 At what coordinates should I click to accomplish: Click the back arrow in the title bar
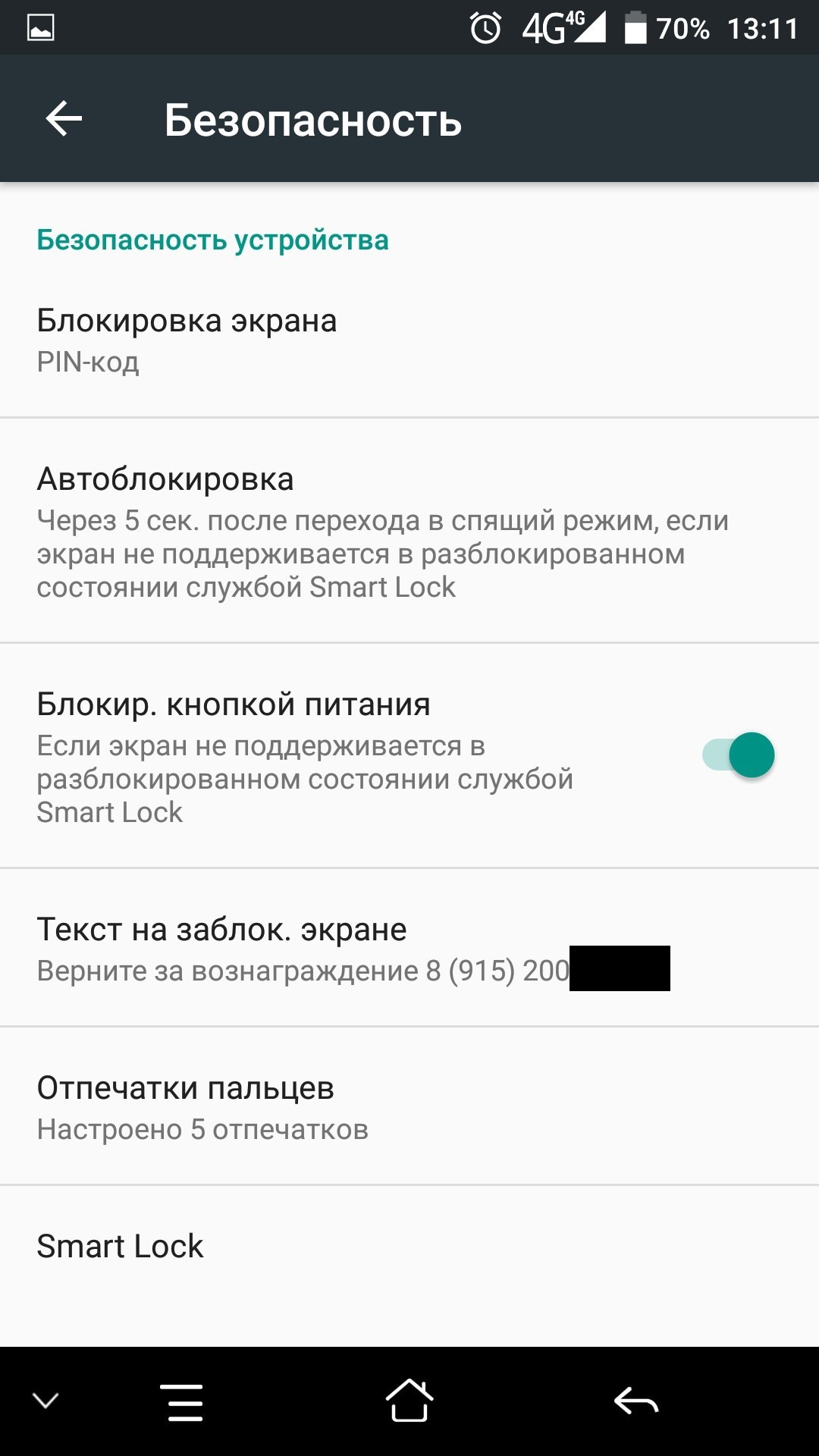click(64, 118)
